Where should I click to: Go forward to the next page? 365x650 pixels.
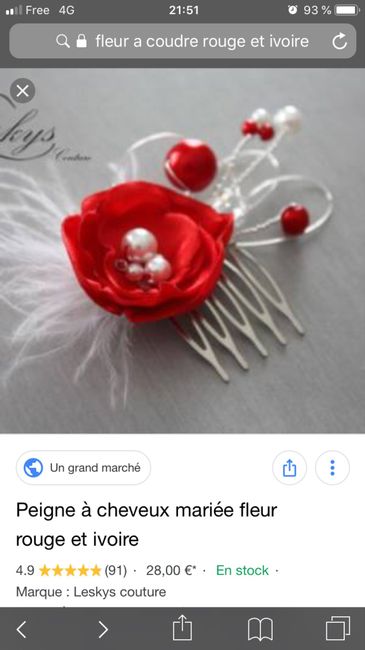(x=103, y=629)
